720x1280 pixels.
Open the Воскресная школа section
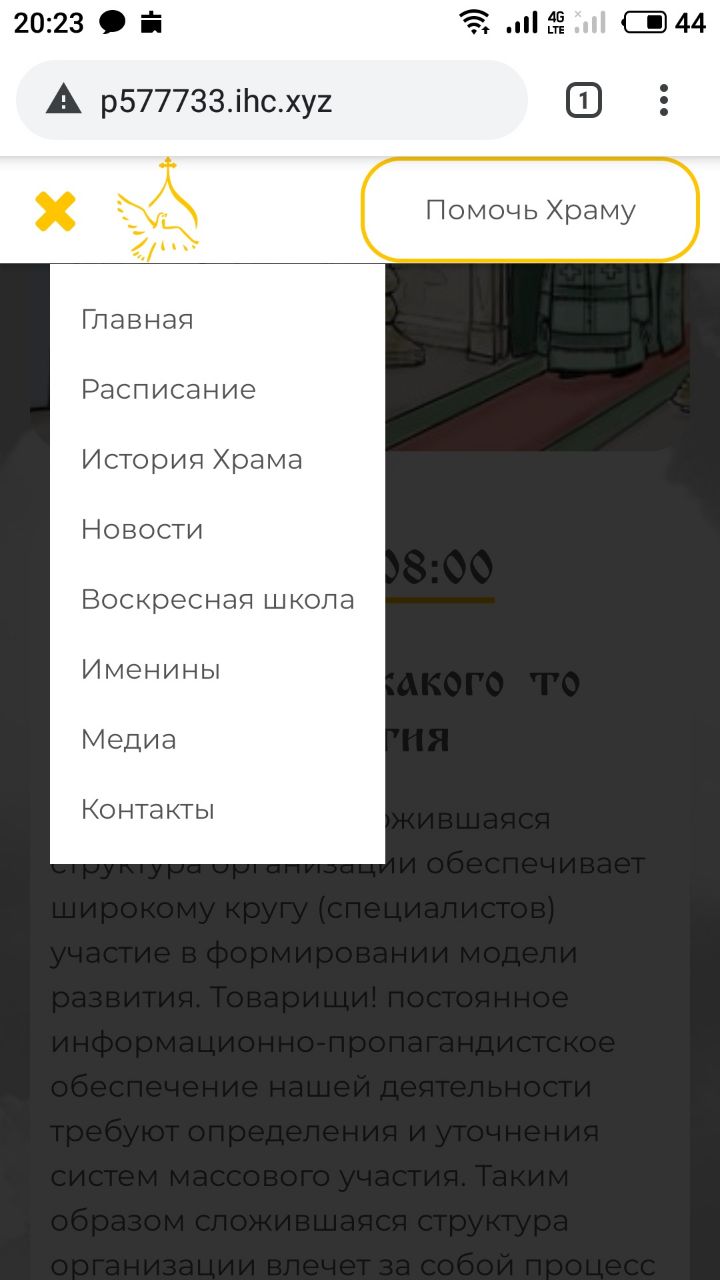217,600
